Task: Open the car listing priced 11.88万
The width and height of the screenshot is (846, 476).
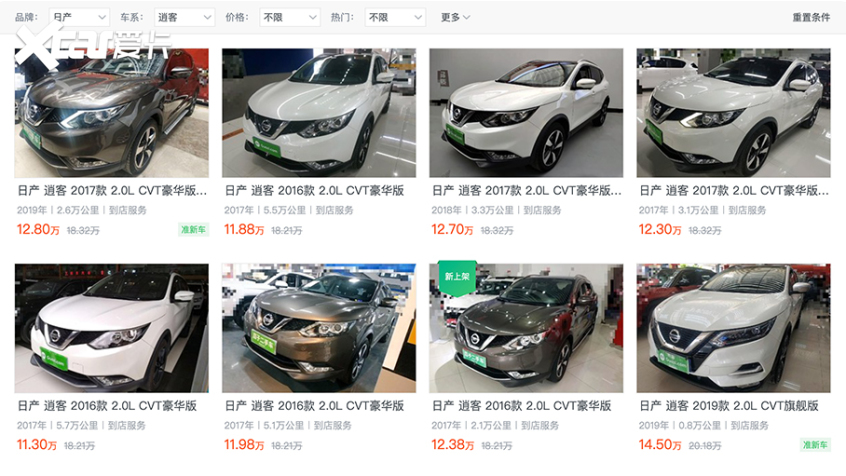Action: [x=319, y=115]
